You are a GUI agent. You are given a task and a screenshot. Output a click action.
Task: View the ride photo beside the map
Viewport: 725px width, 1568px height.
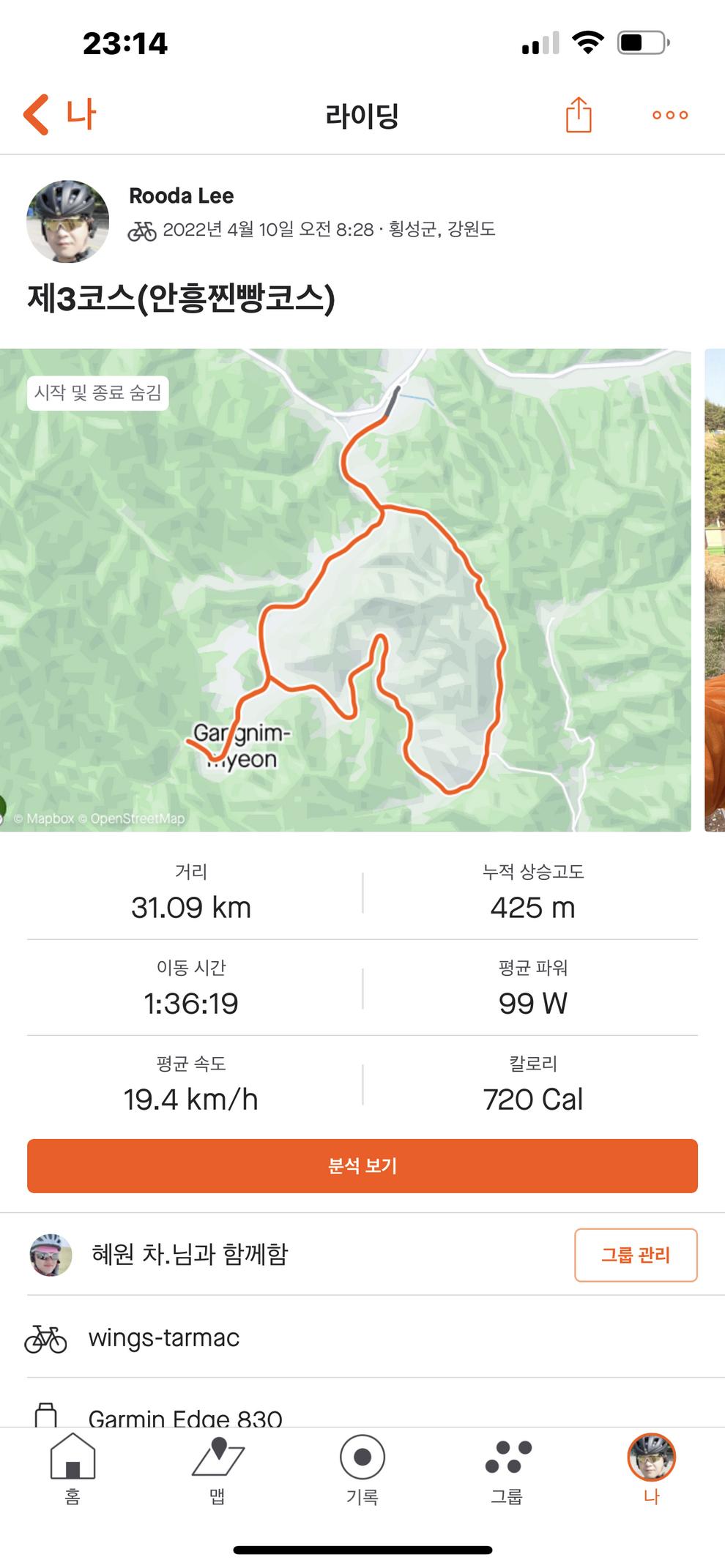pos(715,589)
